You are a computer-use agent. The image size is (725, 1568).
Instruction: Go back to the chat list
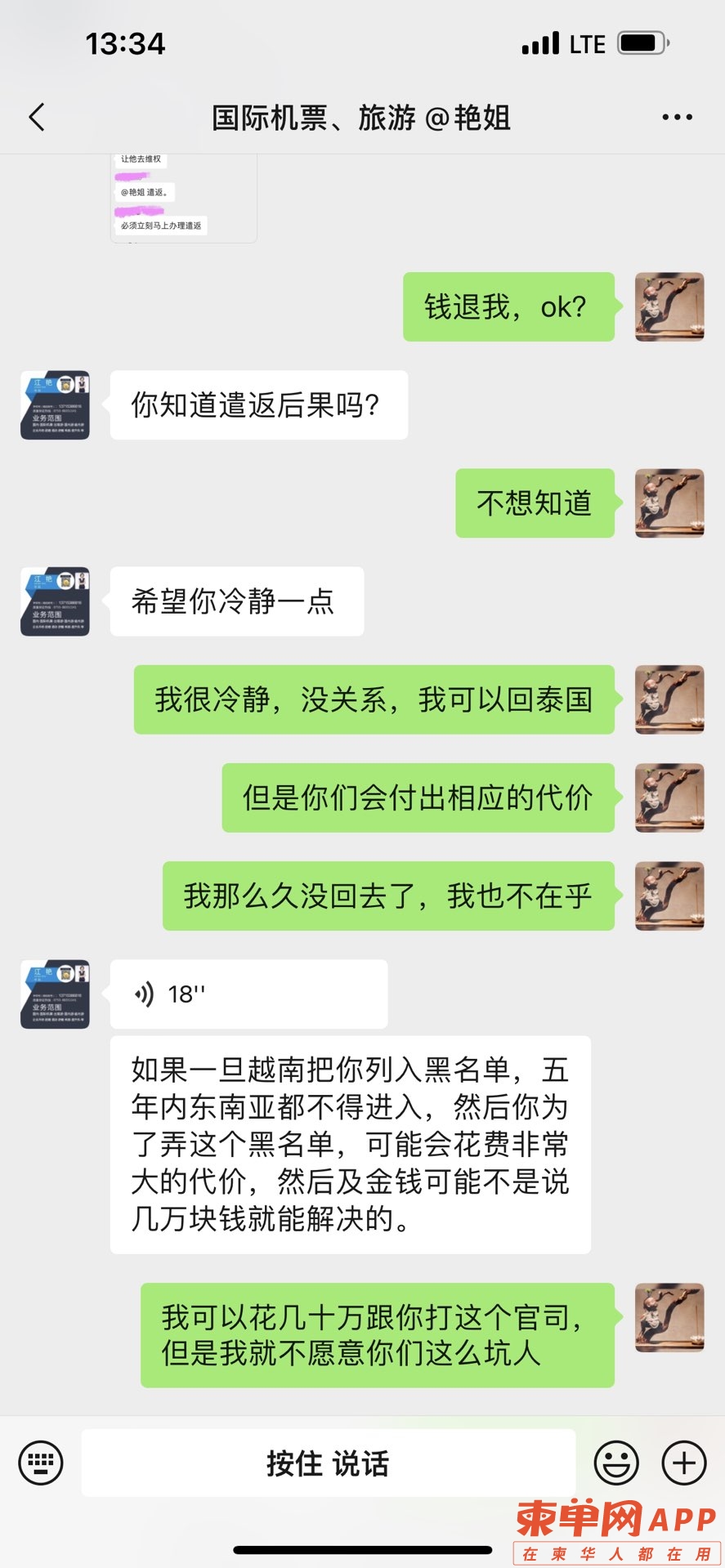tap(37, 118)
